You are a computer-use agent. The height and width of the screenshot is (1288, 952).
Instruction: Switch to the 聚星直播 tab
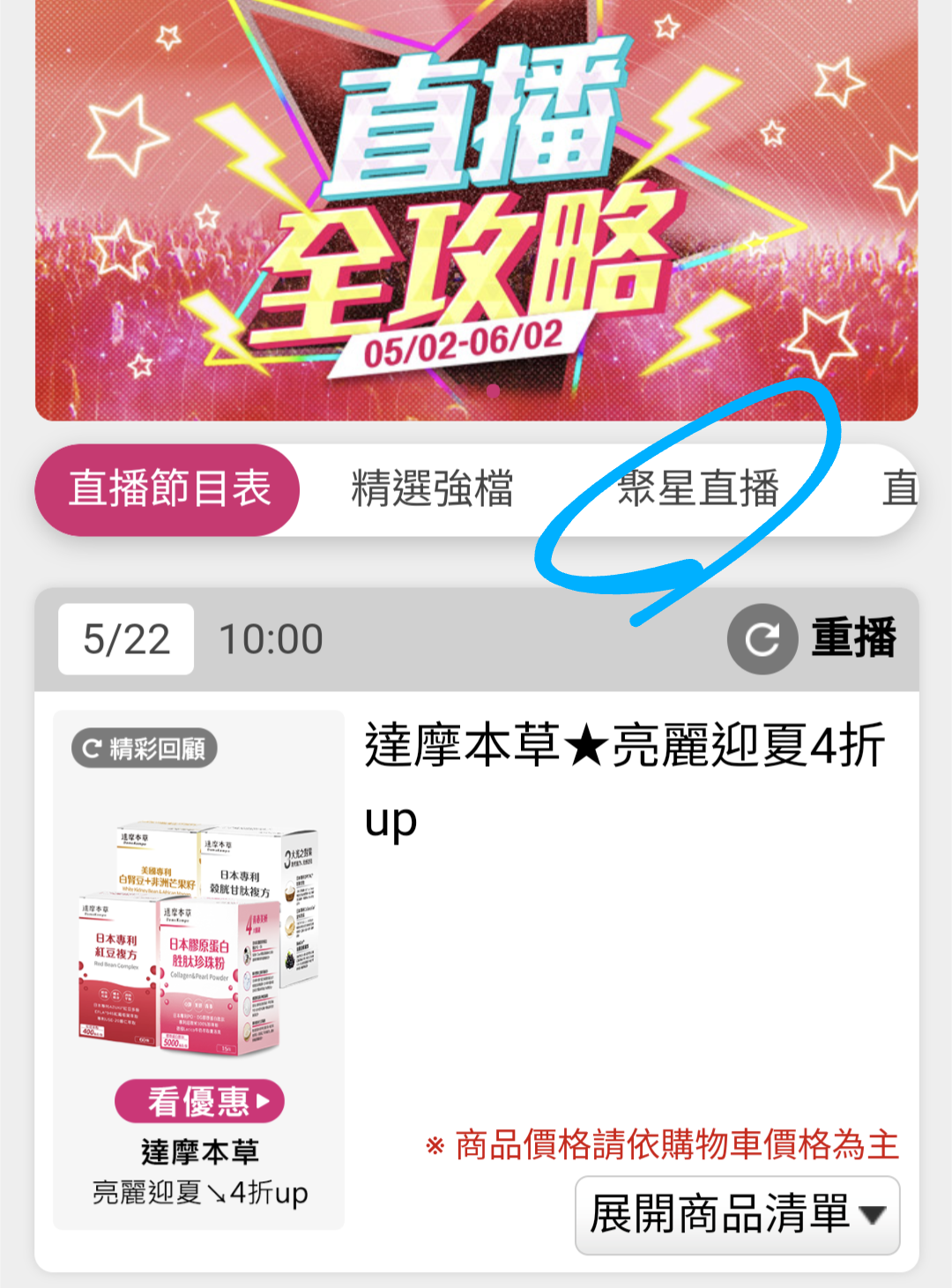coord(698,489)
